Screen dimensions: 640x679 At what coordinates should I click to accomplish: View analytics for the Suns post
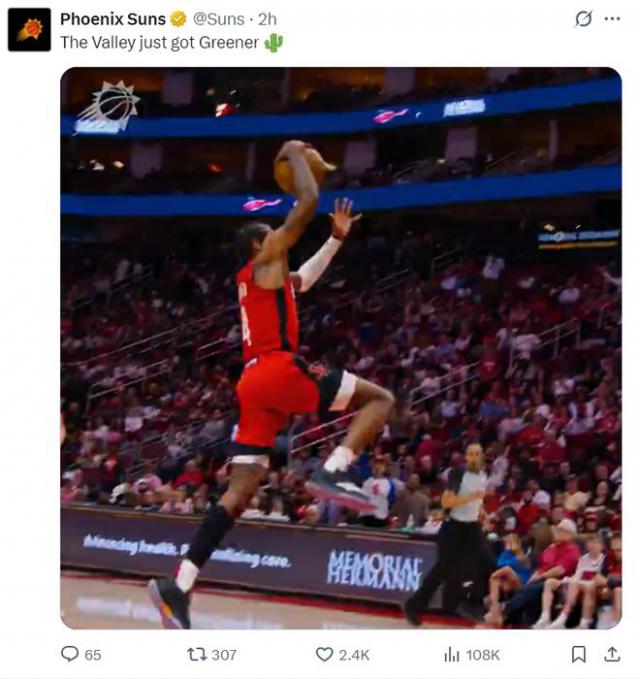[452, 654]
